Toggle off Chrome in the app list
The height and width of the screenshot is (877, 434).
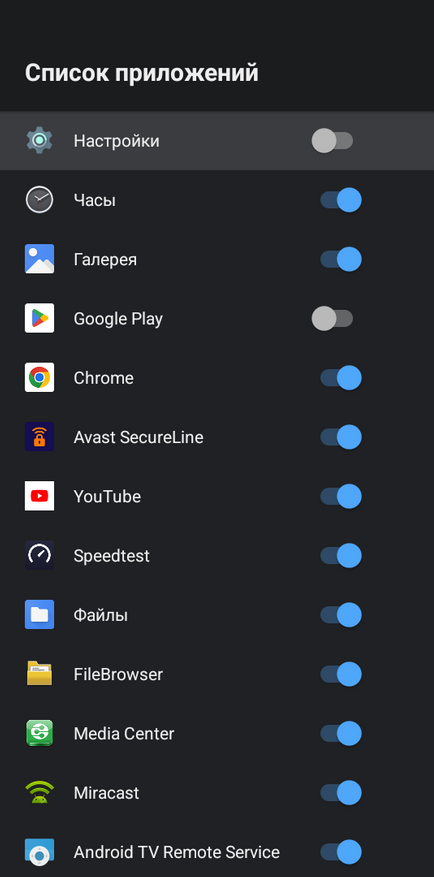click(x=341, y=378)
